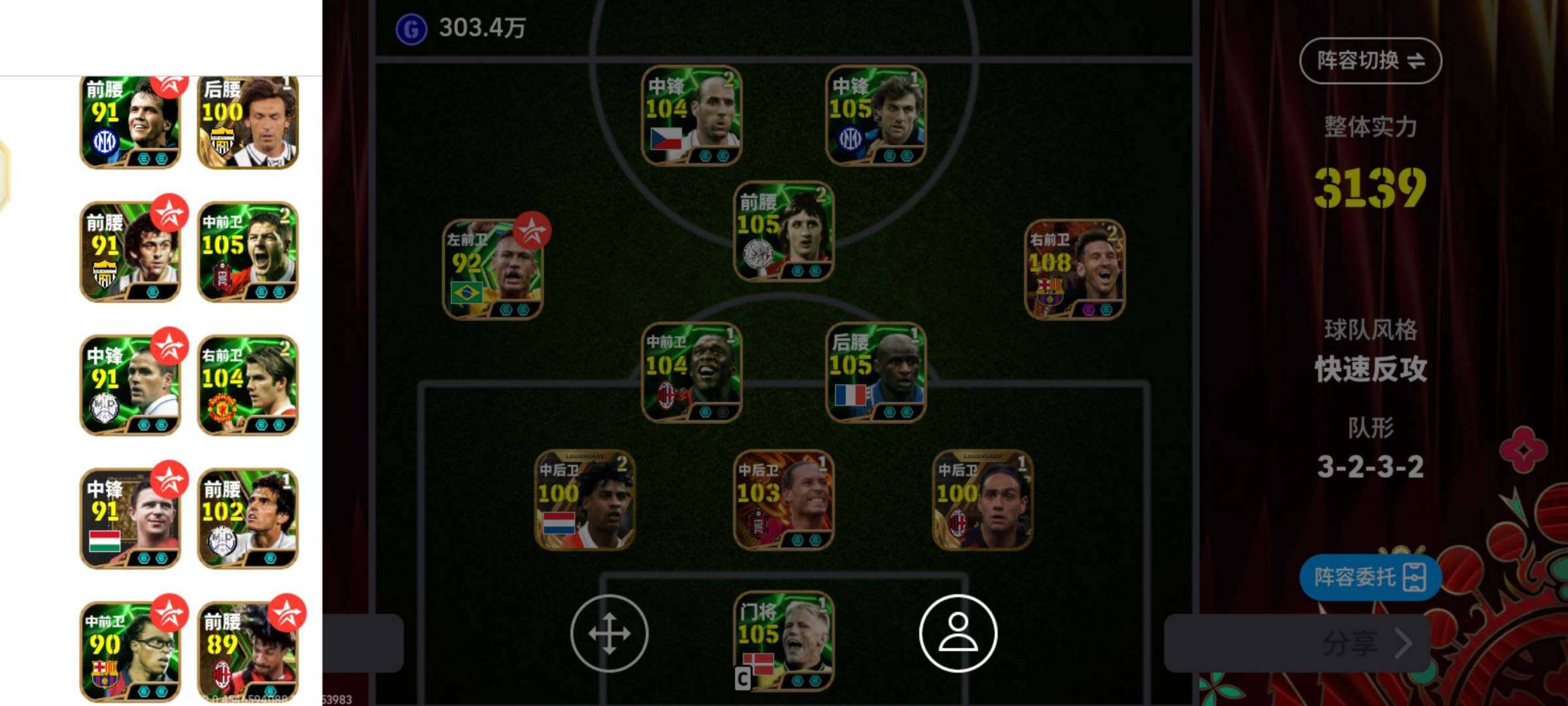
Task: Choose the 104 中前卫 card on the pitch
Action: click(x=692, y=373)
